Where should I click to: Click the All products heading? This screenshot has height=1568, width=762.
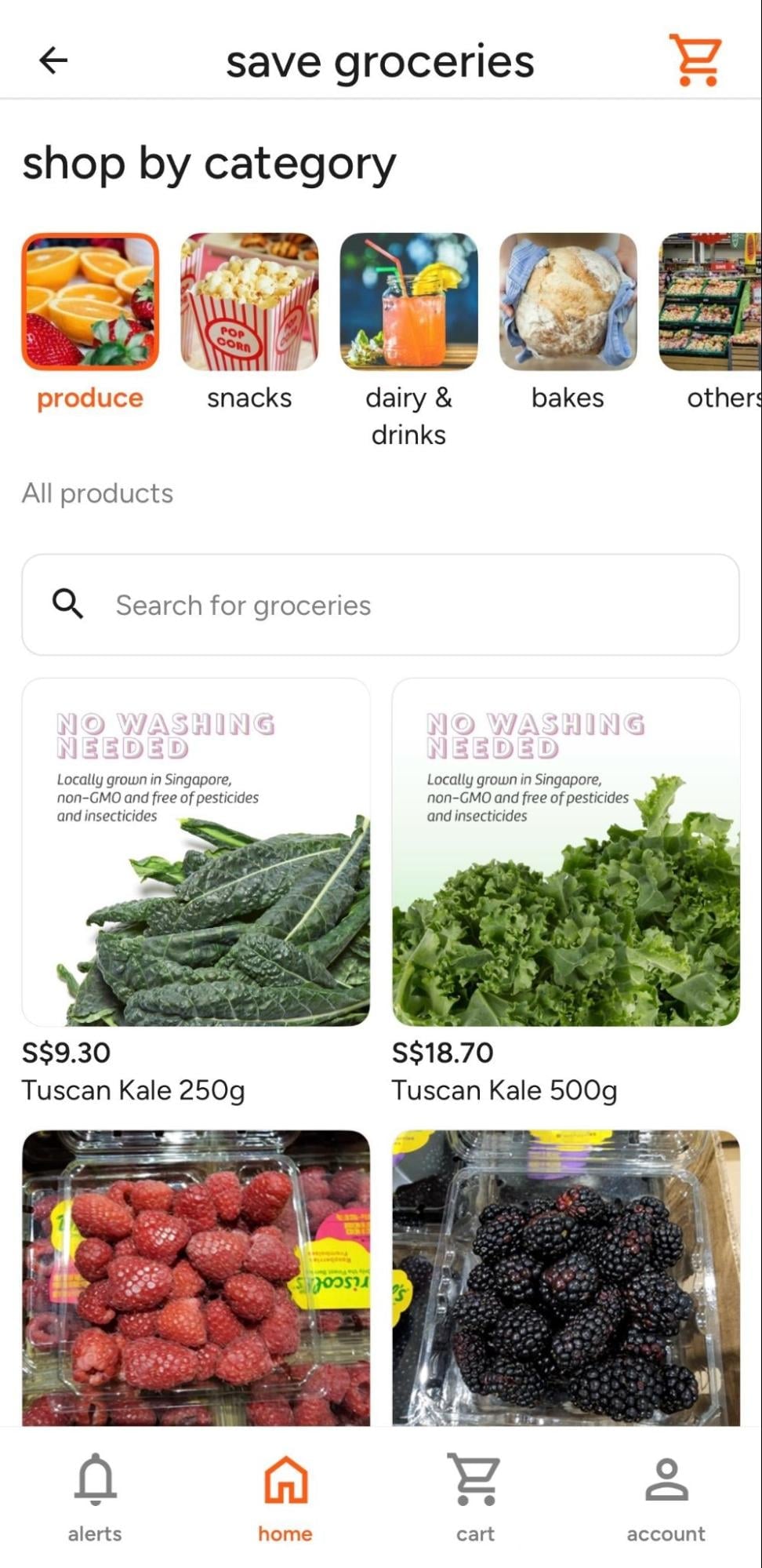point(97,493)
